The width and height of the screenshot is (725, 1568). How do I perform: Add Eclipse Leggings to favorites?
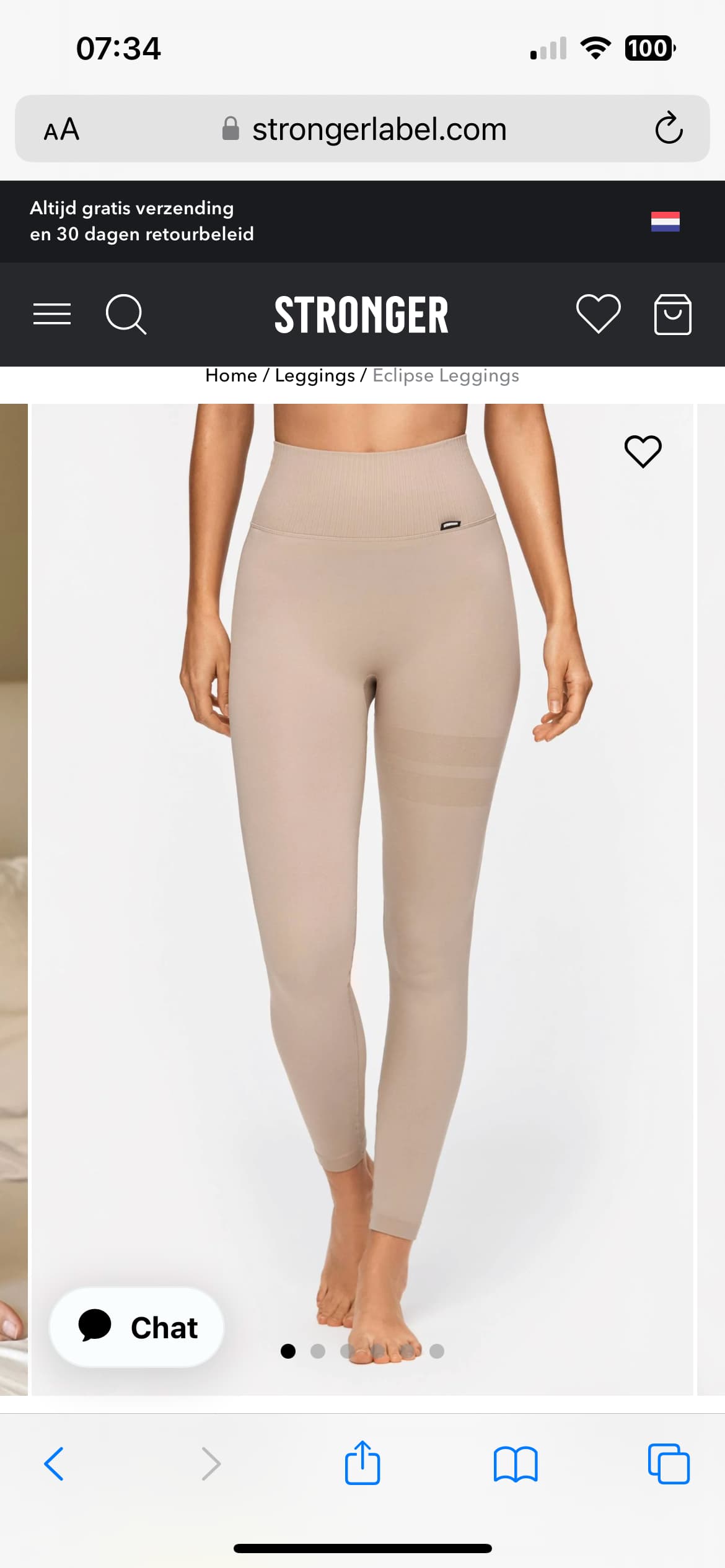[643, 451]
